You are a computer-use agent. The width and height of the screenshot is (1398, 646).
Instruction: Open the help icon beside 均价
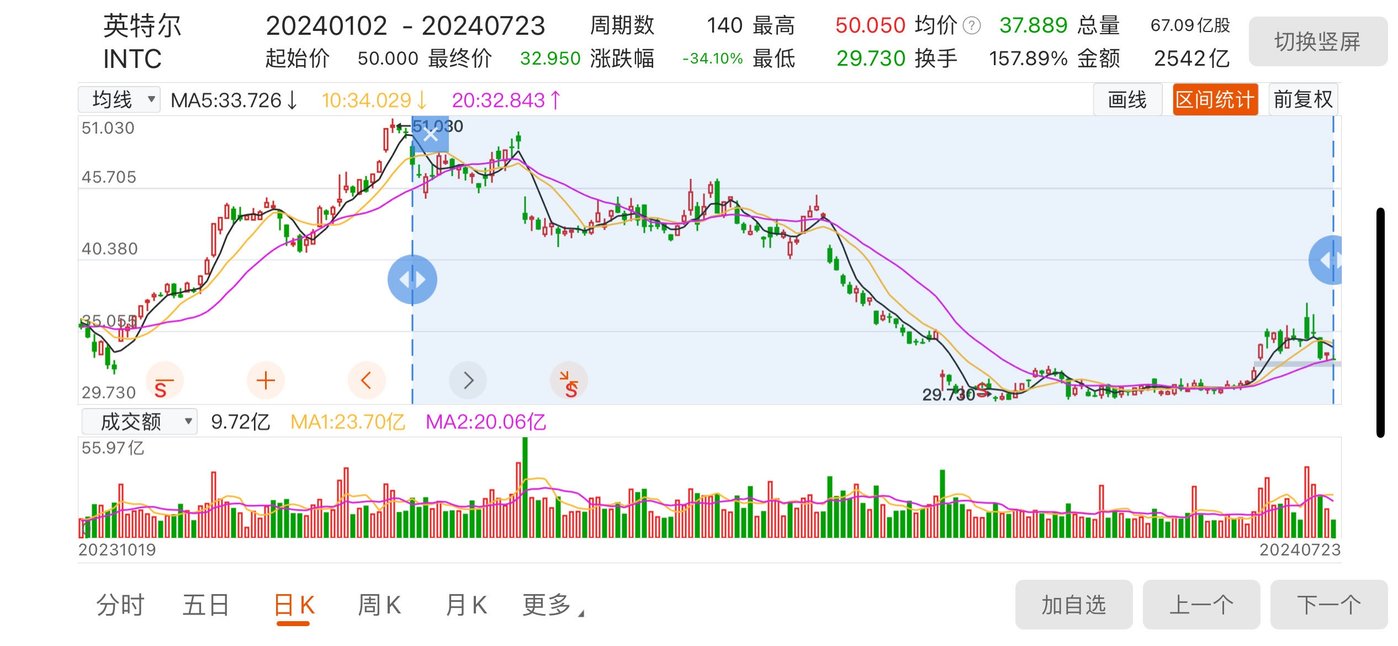point(971,26)
